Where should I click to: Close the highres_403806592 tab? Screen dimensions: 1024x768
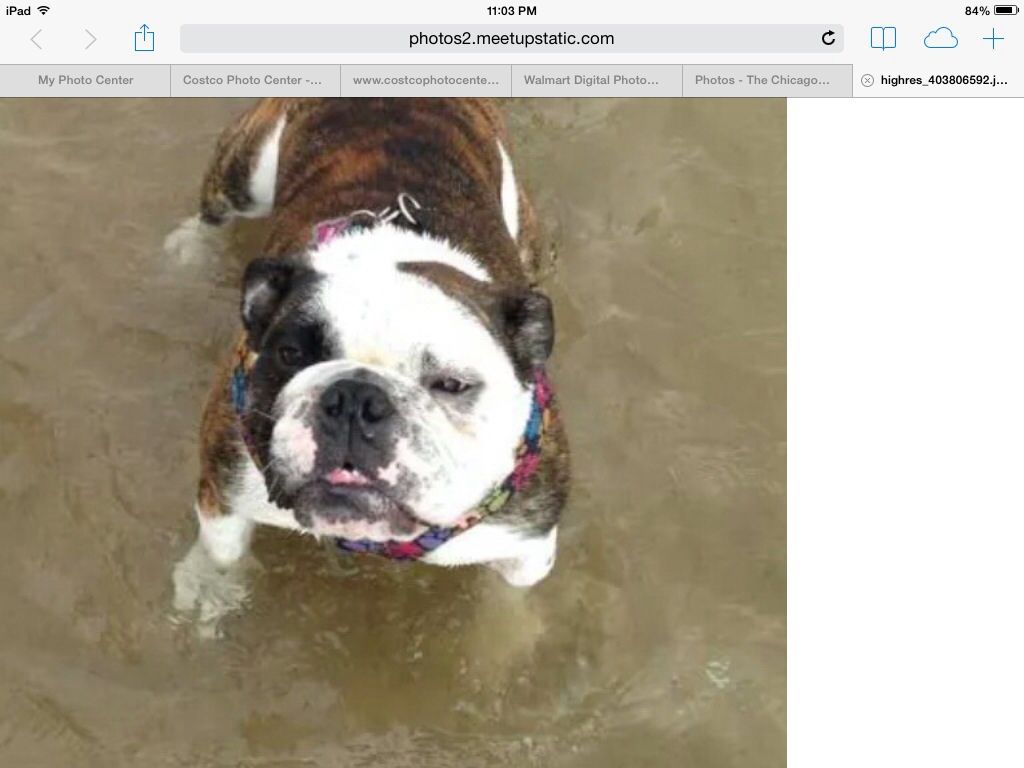[867, 81]
